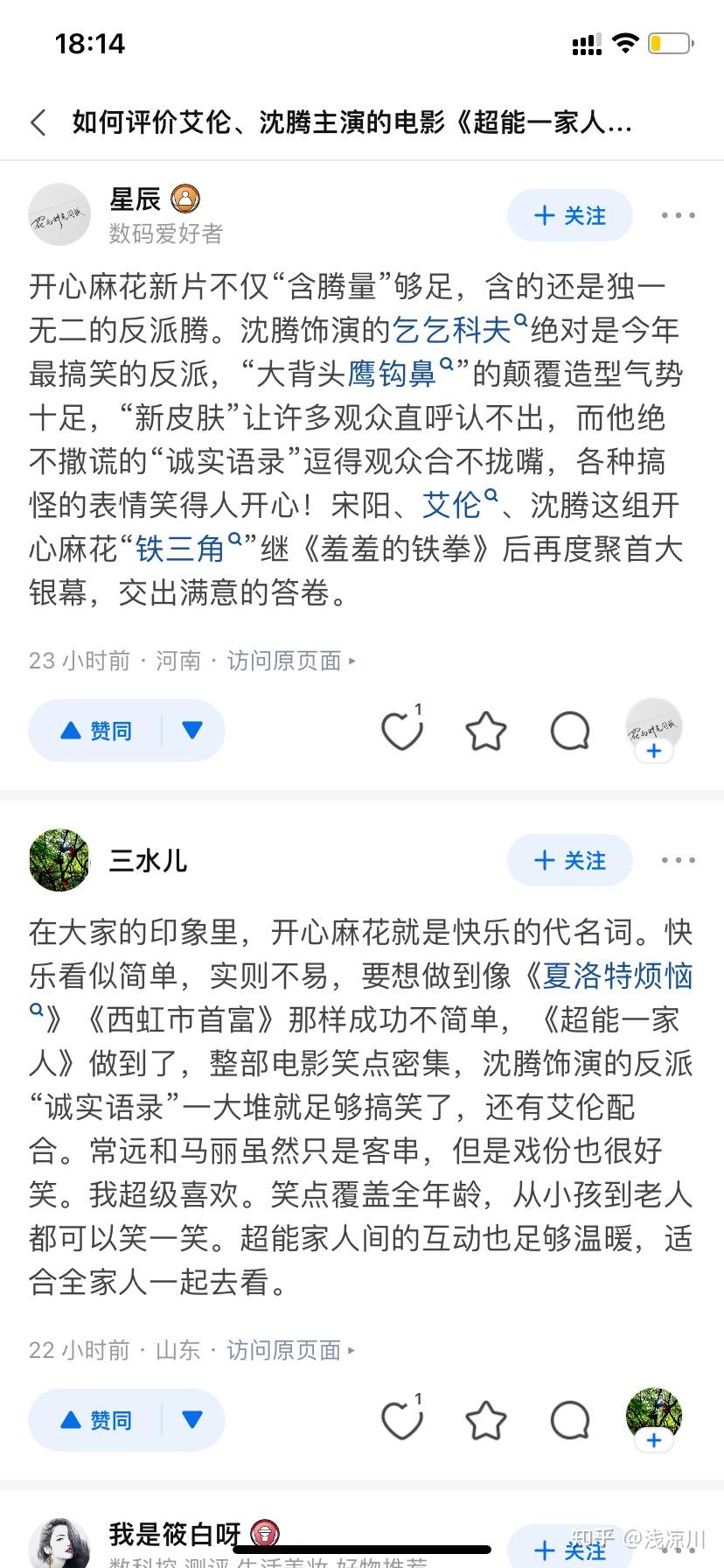Screen dimensions: 724x1568
Task: Like 星辰's answer with the heart
Action: click(401, 731)
